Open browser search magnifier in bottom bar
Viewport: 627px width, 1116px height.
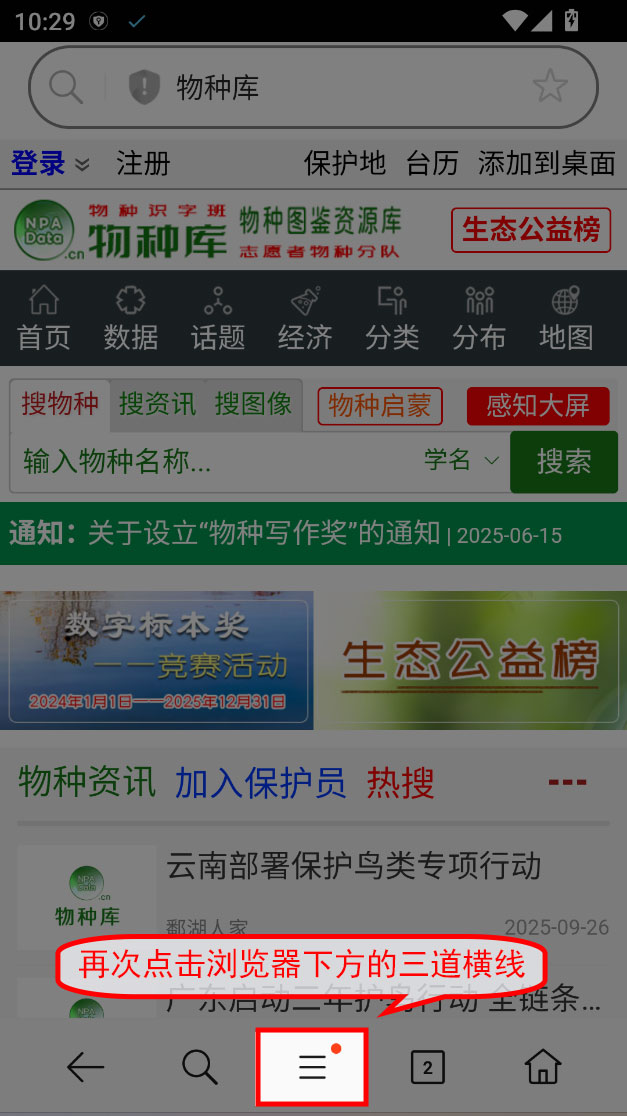(x=200, y=1068)
